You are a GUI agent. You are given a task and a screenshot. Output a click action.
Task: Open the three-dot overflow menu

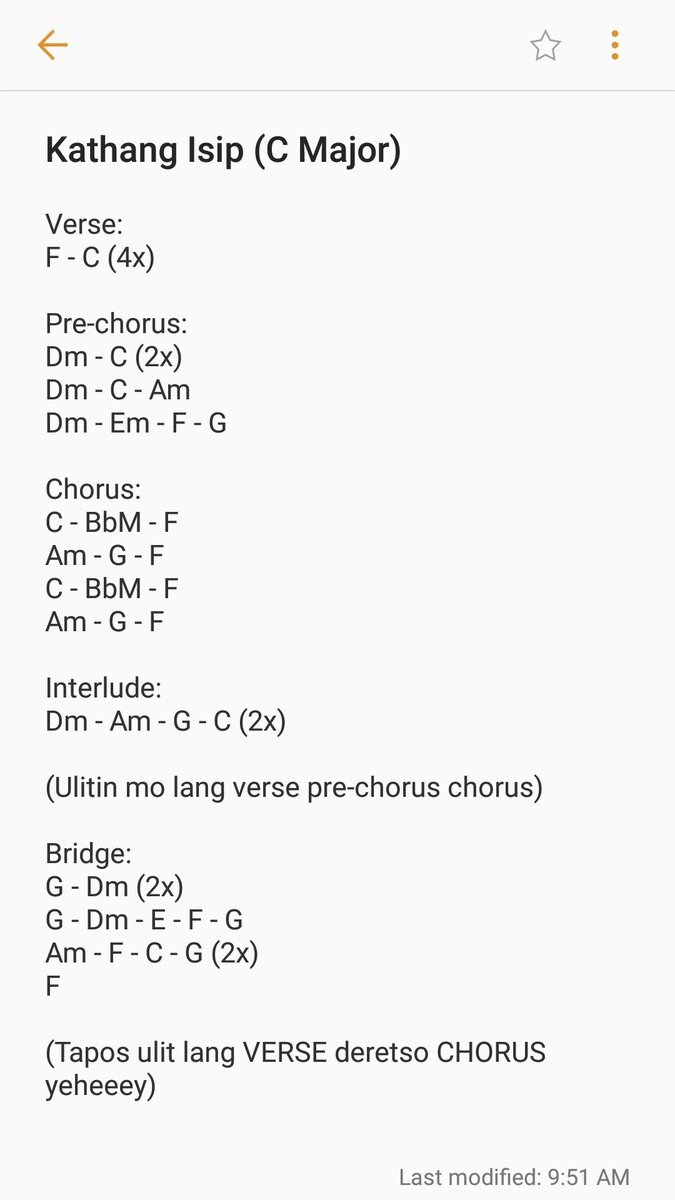pos(614,45)
